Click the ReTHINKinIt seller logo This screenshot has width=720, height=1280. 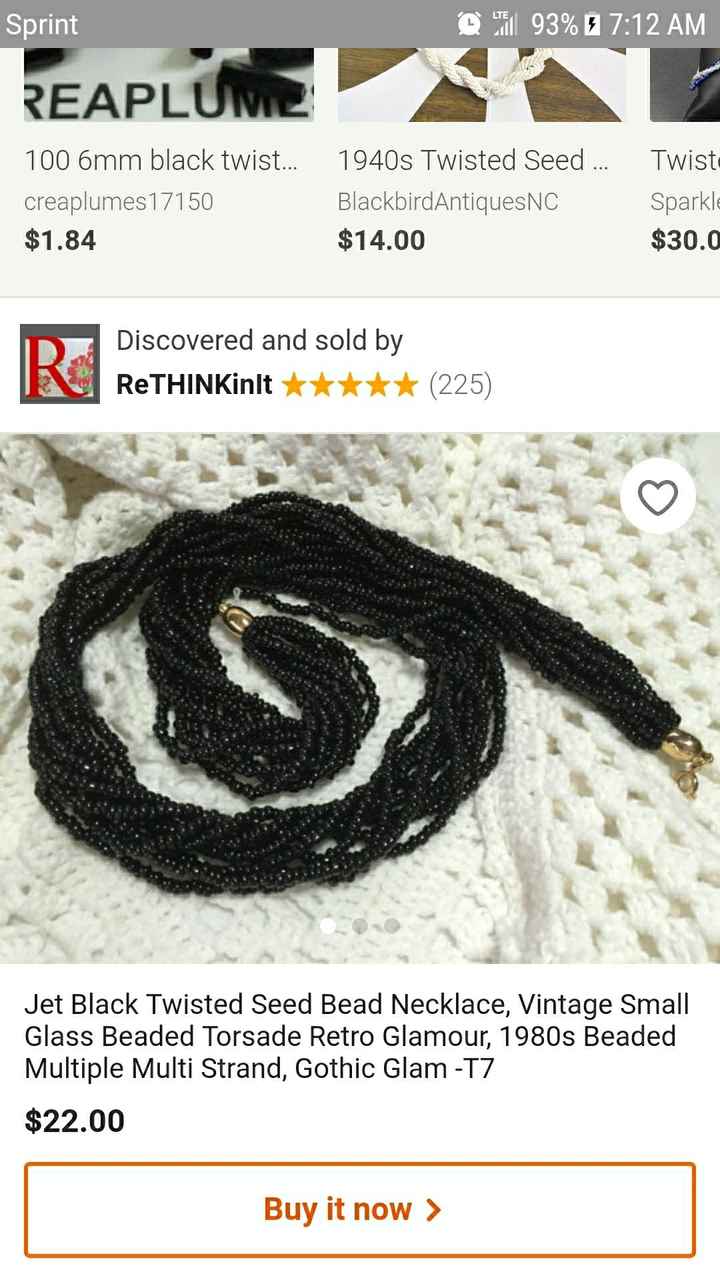pyautogui.click(x=59, y=363)
